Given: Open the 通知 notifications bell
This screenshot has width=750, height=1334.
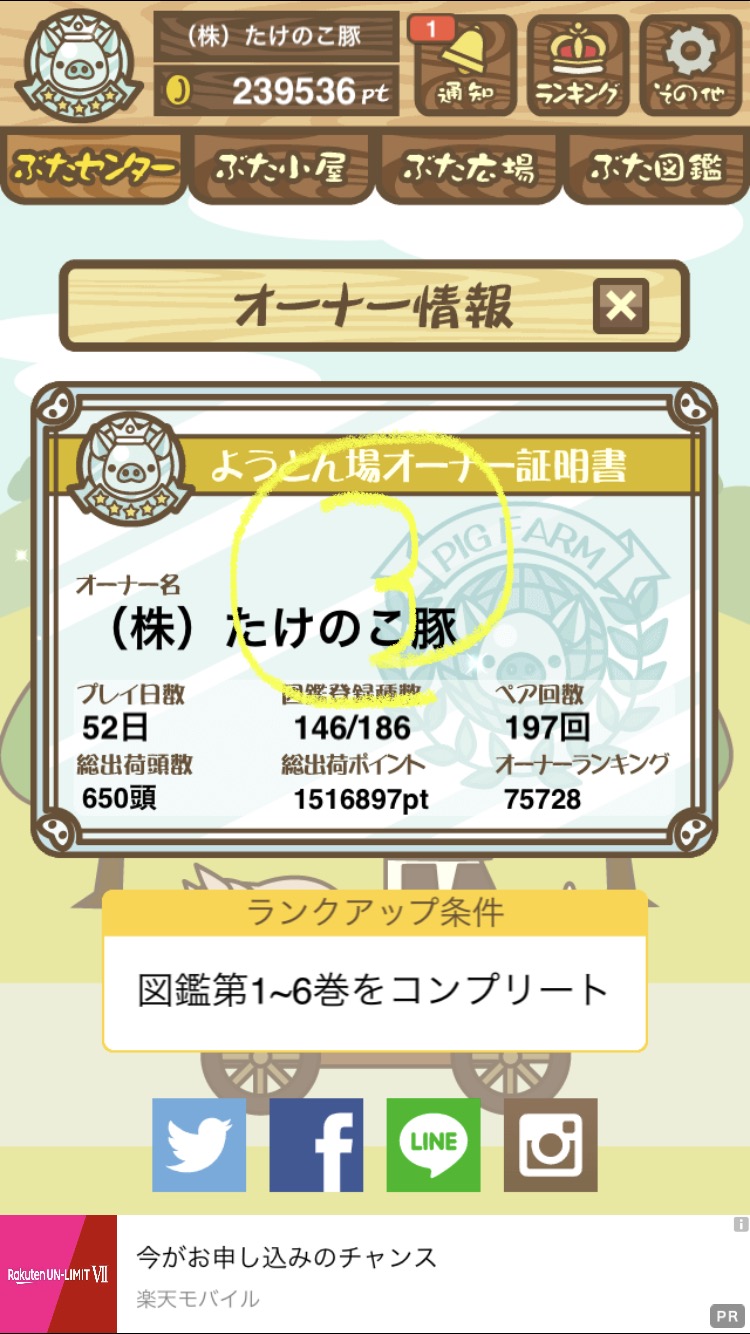Looking at the screenshot, I should click(x=465, y=64).
